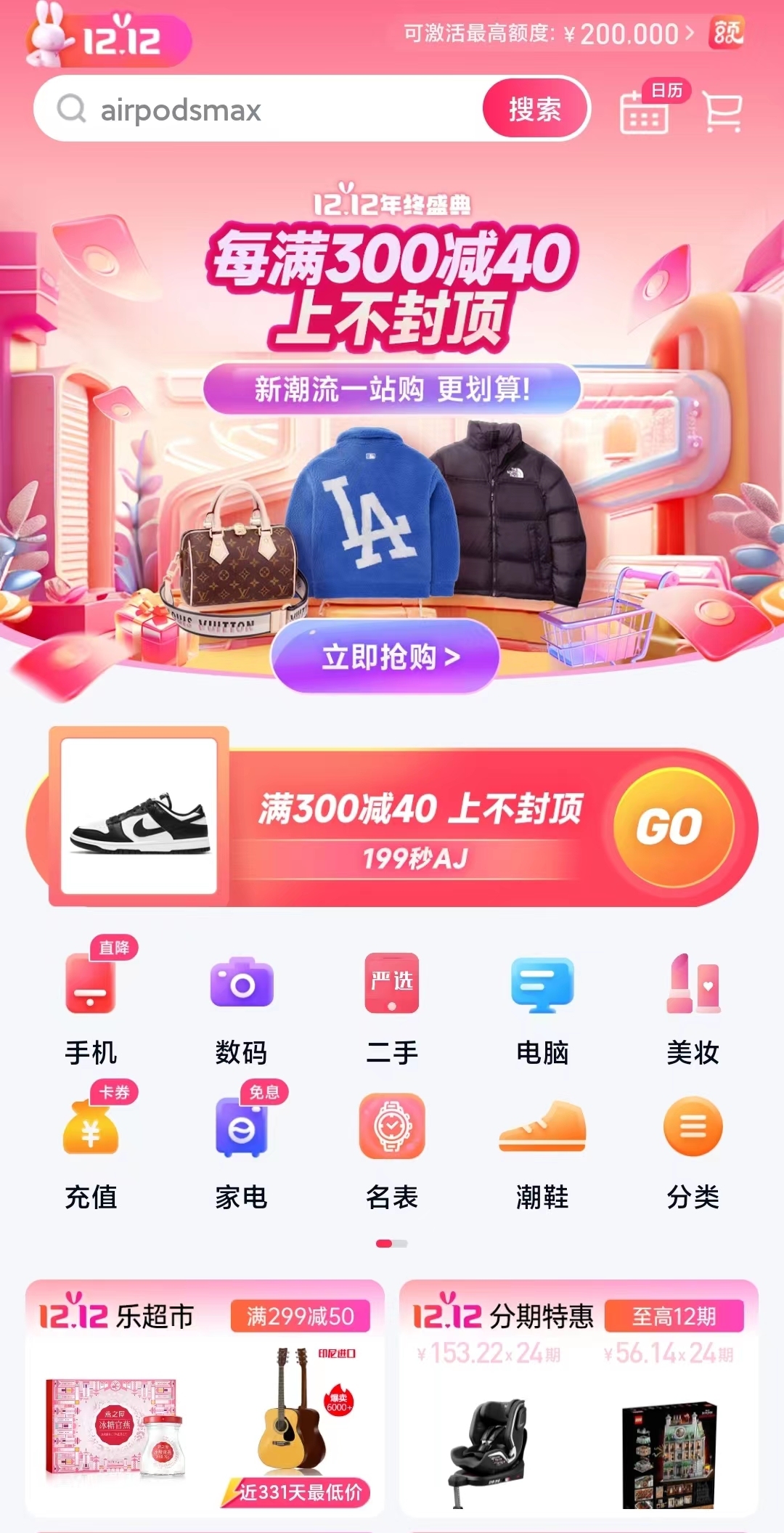Open the 手机 category
The height and width of the screenshot is (1533, 784).
pyautogui.click(x=91, y=1005)
